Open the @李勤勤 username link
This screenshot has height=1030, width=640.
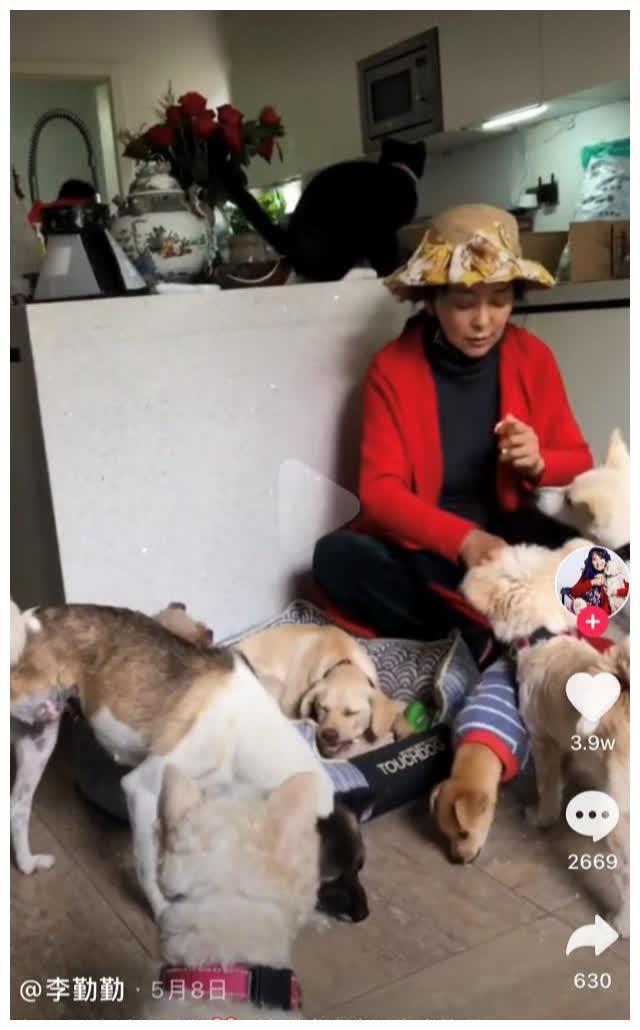click(x=73, y=990)
